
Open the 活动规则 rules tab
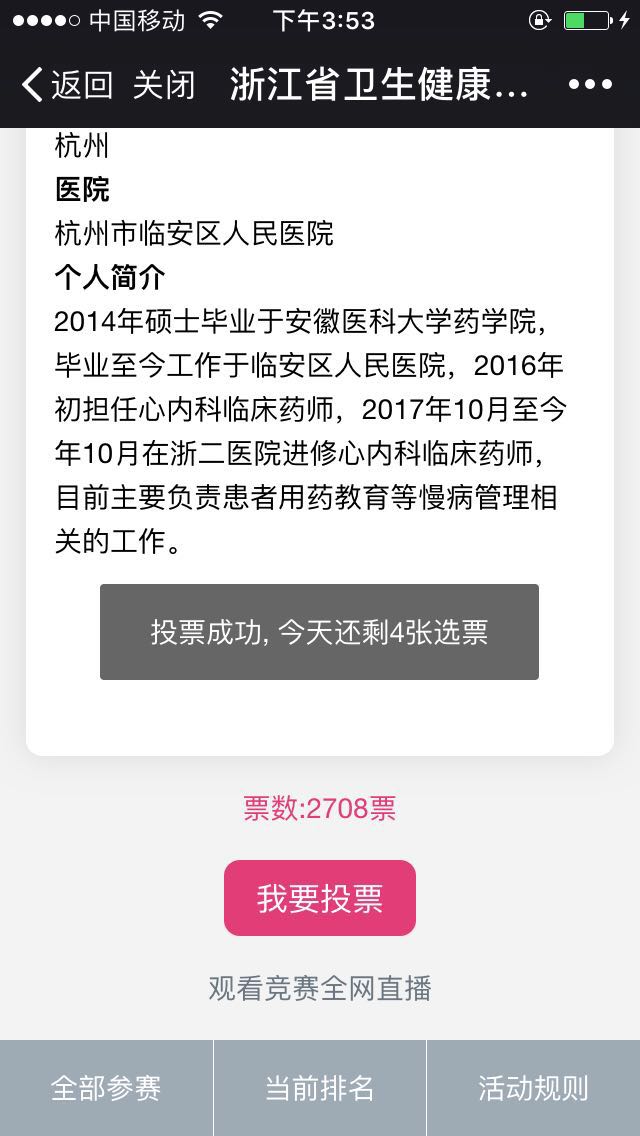click(533, 1088)
